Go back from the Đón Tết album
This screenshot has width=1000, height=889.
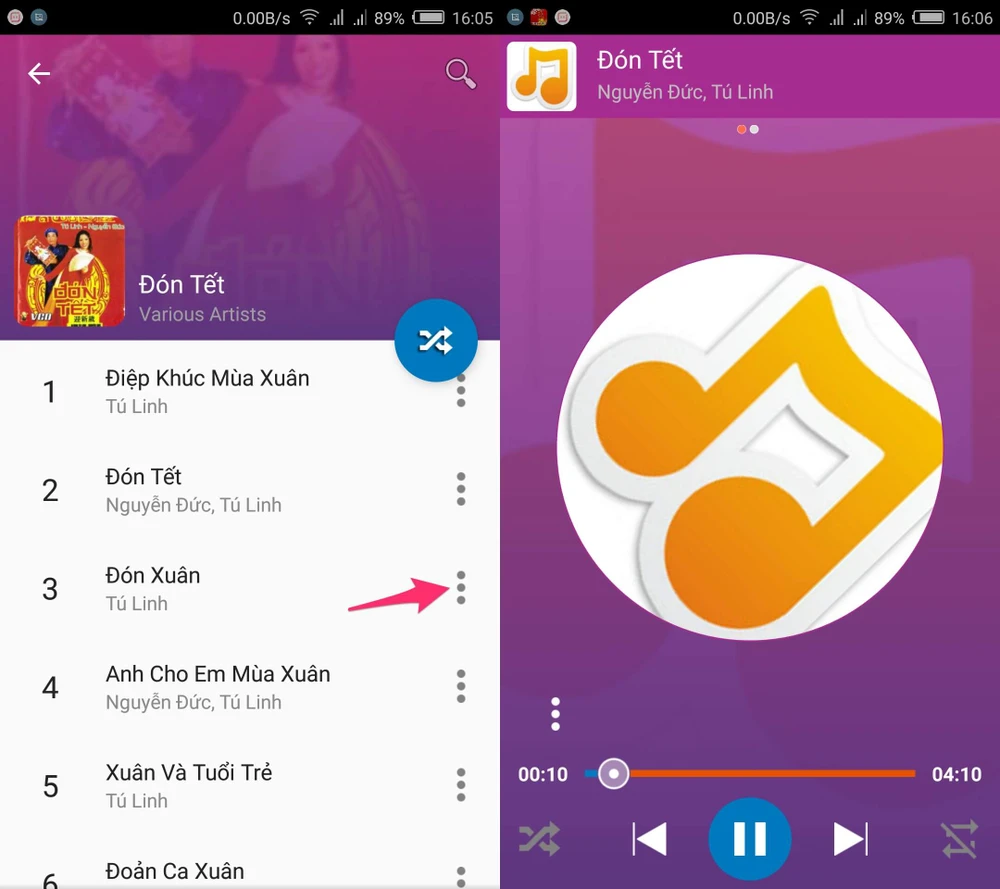click(39, 73)
